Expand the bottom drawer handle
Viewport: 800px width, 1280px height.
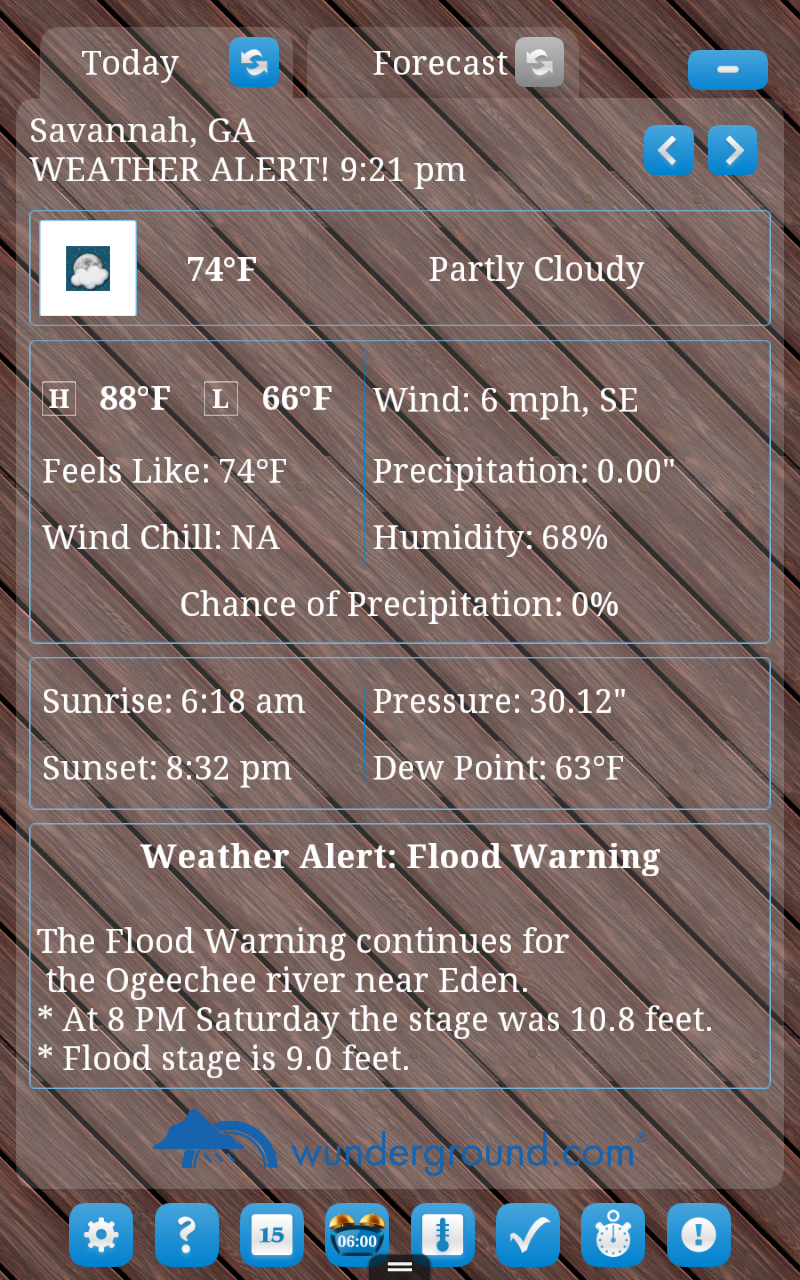[x=400, y=1268]
